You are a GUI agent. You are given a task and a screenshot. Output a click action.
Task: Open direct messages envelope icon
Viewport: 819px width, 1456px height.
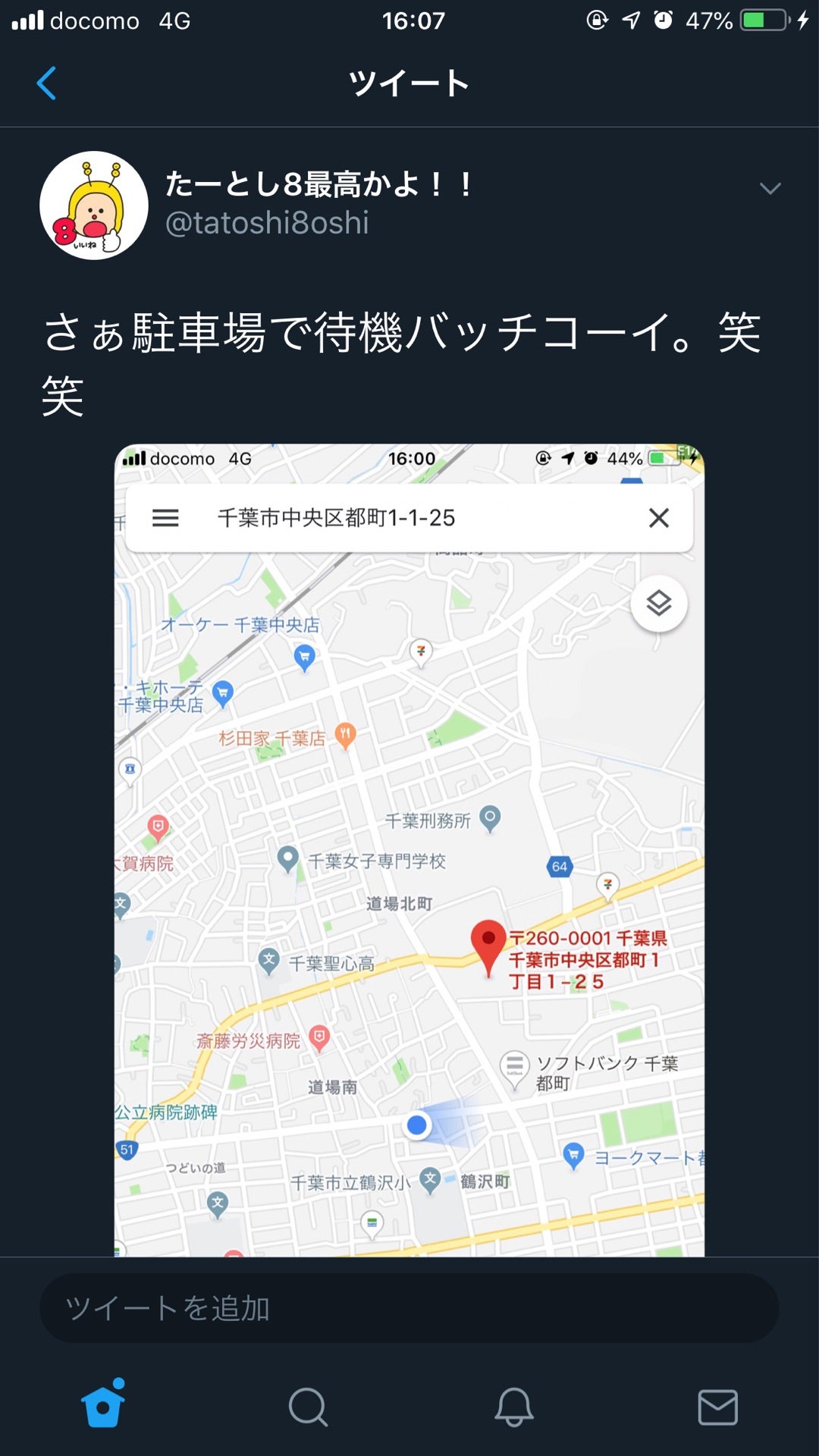point(717,1407)
